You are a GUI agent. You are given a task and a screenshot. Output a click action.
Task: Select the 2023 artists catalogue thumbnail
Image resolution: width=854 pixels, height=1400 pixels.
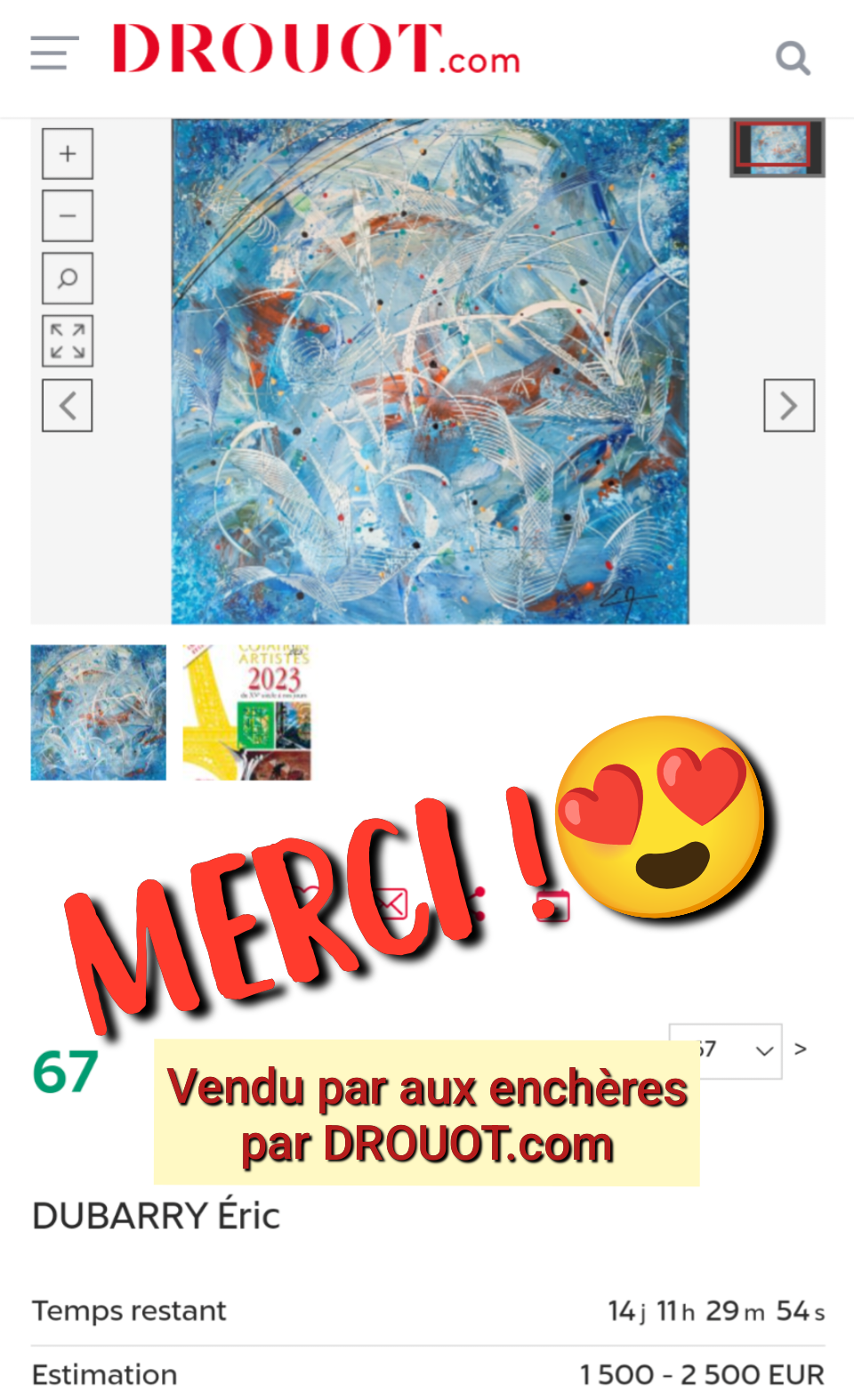247,713
